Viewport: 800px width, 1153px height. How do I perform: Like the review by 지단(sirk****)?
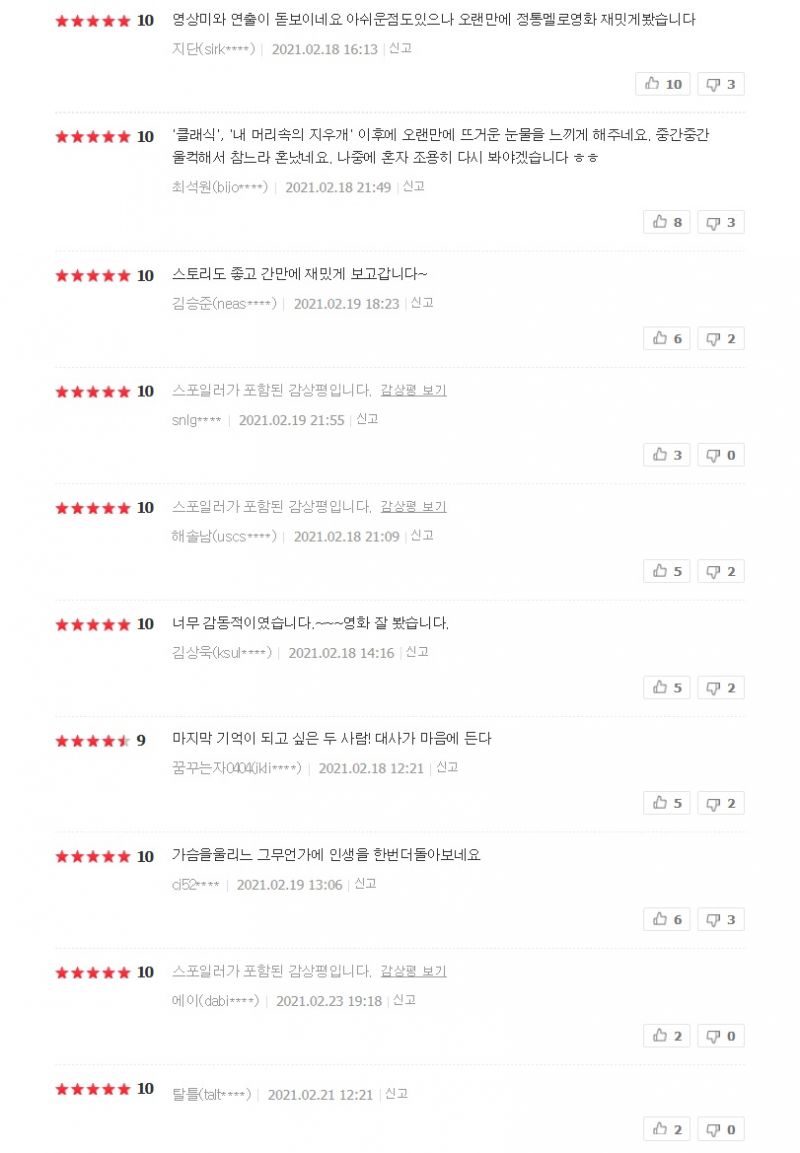click(x=663, y=84)
